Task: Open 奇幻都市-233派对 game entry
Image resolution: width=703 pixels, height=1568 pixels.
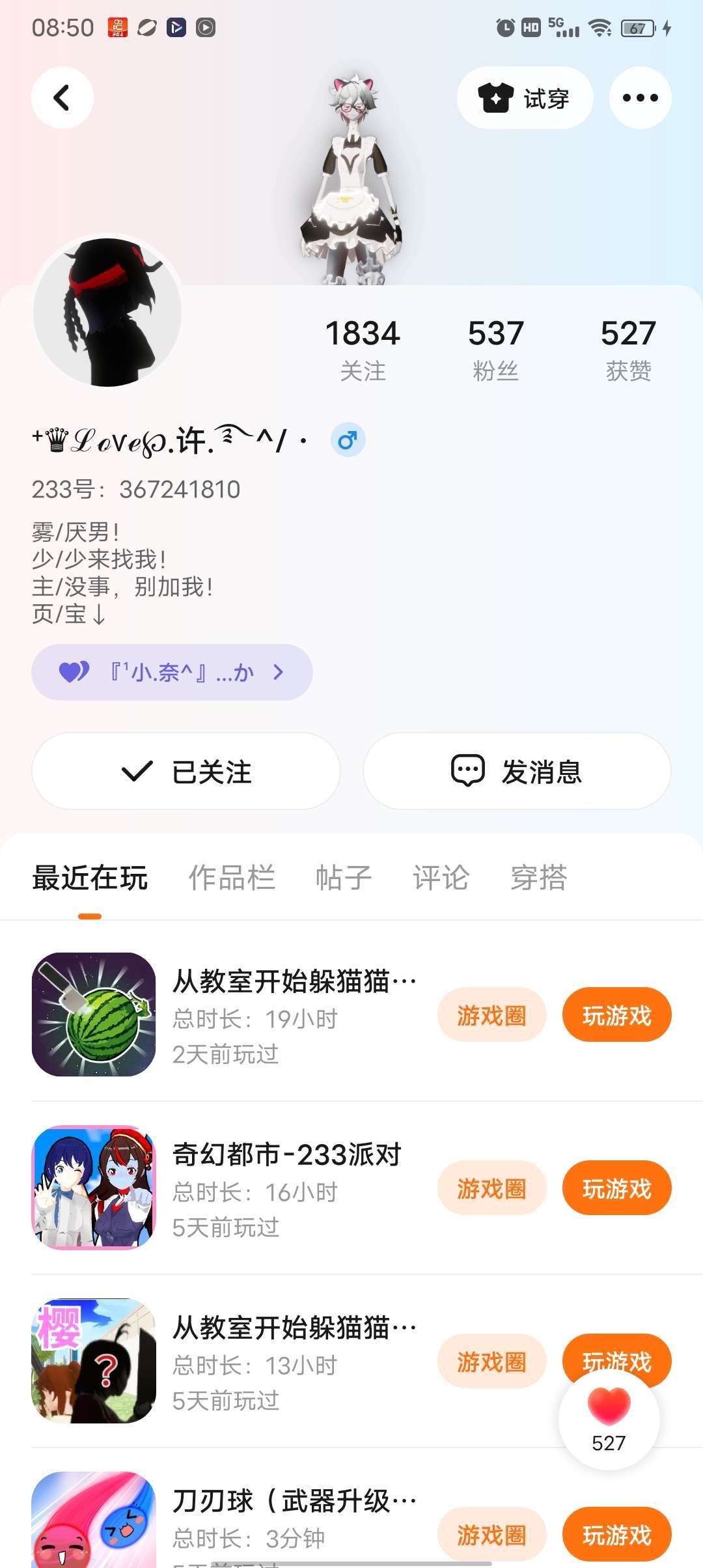Action: coord(286,1155)
